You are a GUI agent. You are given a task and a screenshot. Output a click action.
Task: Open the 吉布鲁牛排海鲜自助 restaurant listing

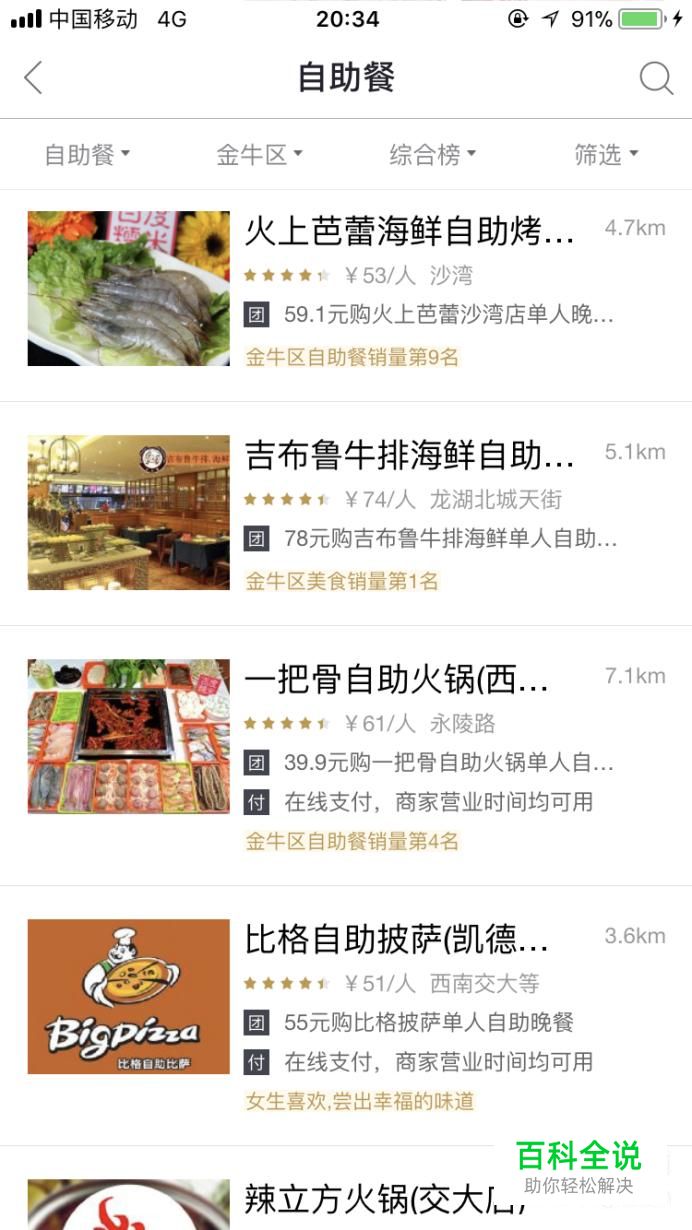coord(346,514)
